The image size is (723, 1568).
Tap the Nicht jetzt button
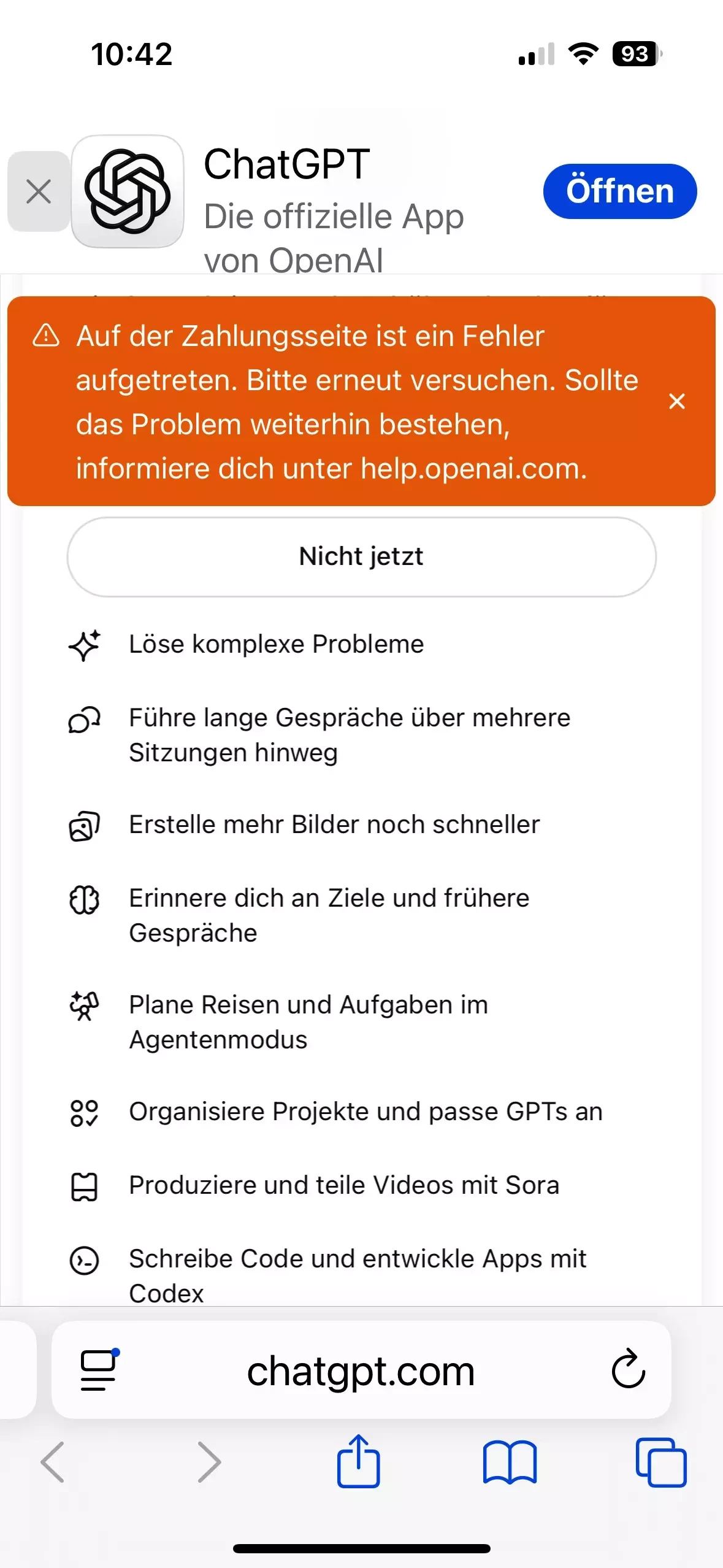point(361,556)
